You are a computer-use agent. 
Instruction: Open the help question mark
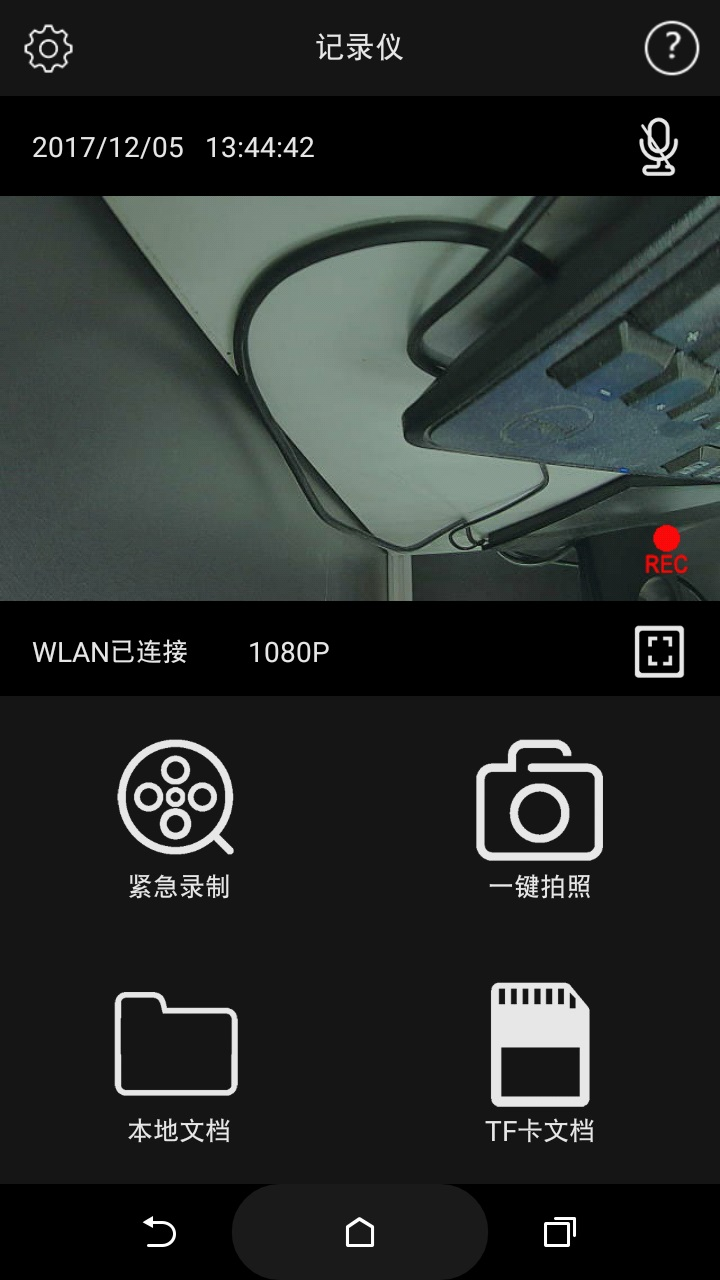coord(671,47)
